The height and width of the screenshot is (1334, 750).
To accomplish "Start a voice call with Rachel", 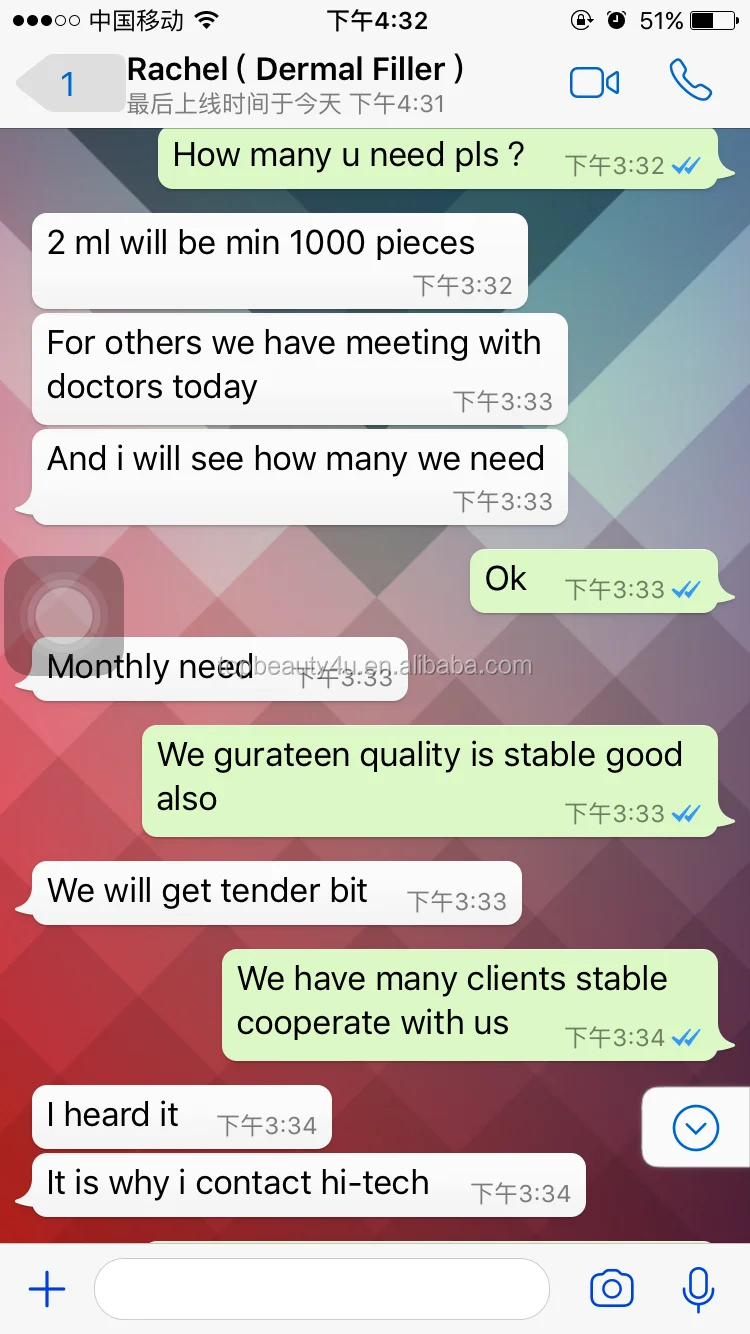I will tap(690, 81).
